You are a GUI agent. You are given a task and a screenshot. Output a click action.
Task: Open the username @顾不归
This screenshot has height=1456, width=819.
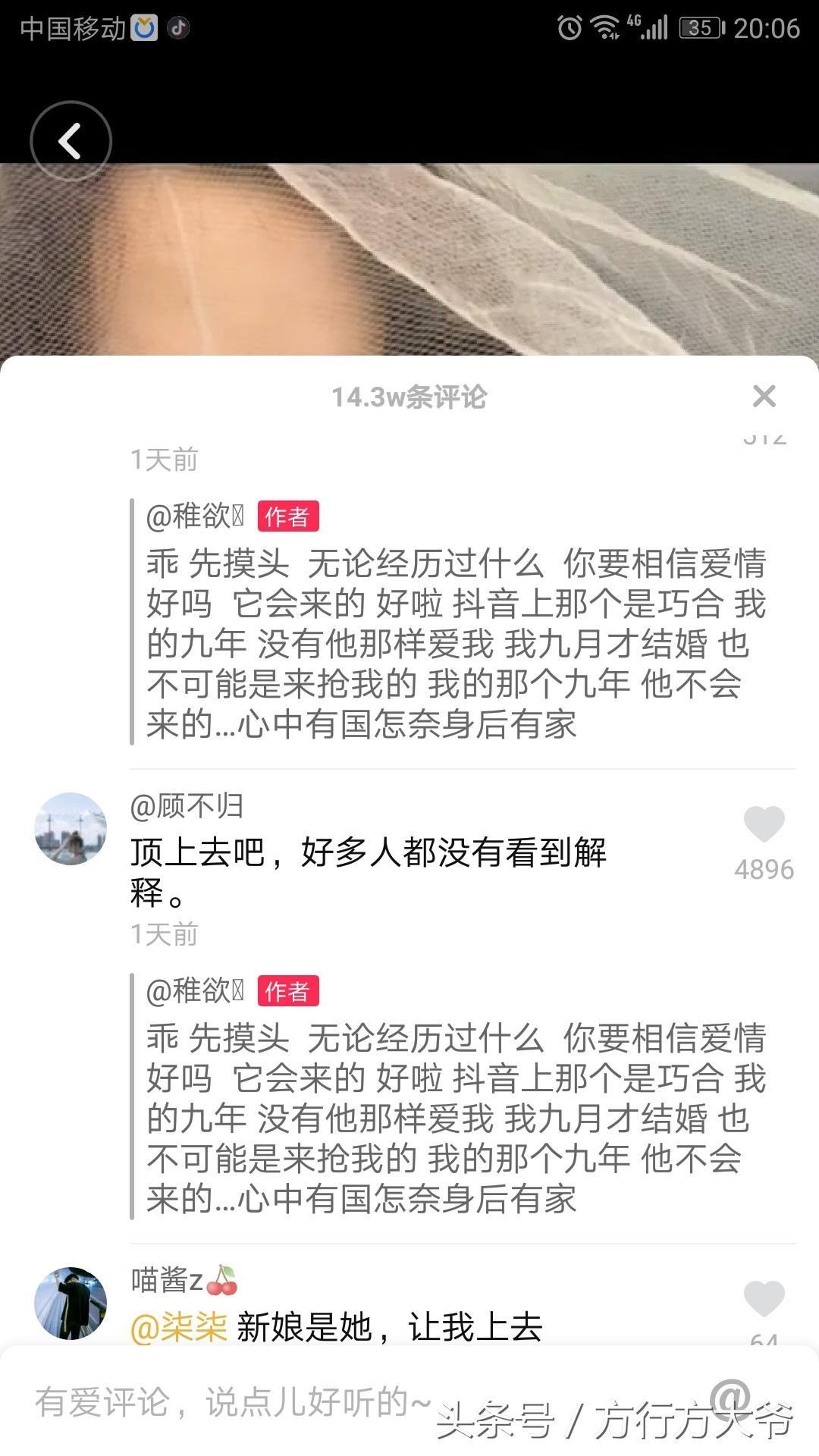pos(187,806)
